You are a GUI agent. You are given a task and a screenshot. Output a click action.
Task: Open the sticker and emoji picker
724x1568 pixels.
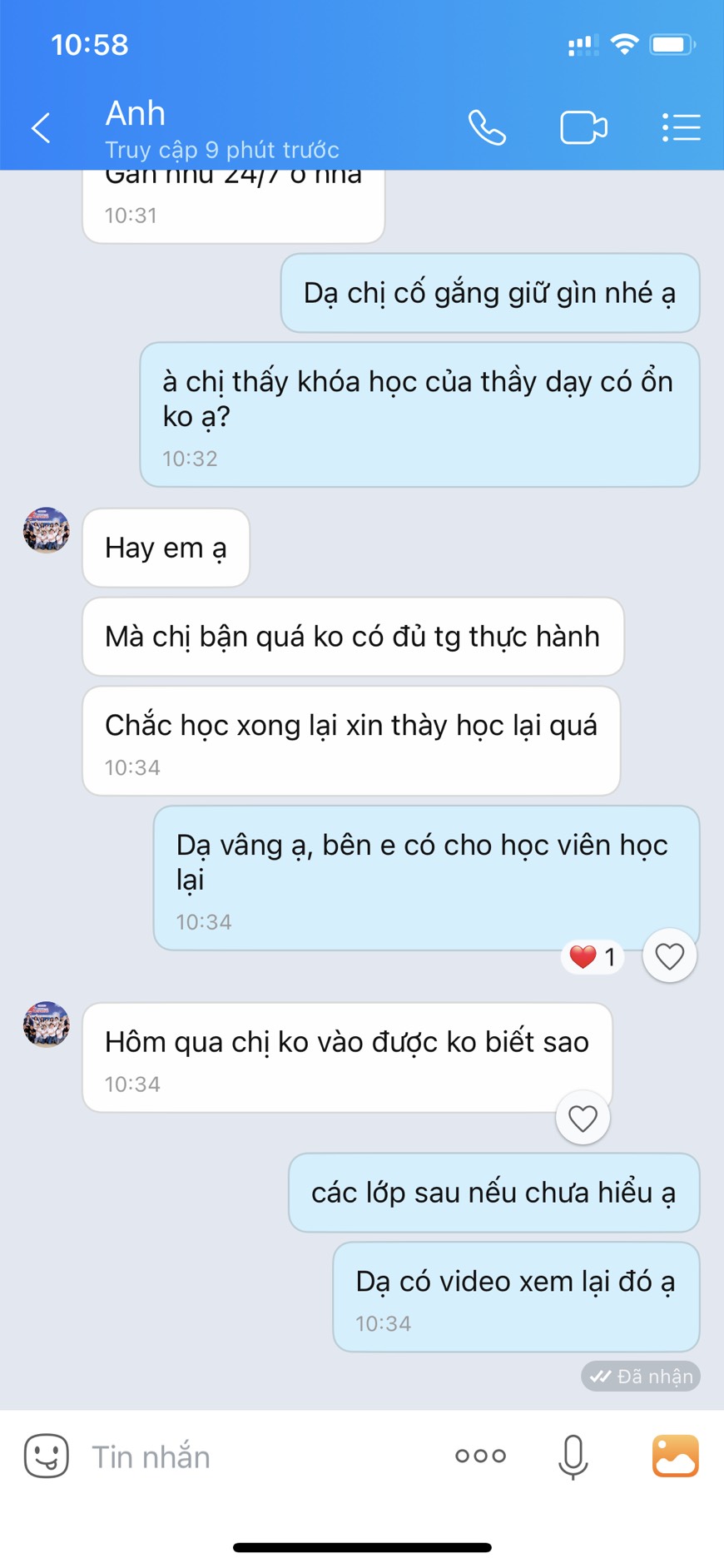point(46,1456)
